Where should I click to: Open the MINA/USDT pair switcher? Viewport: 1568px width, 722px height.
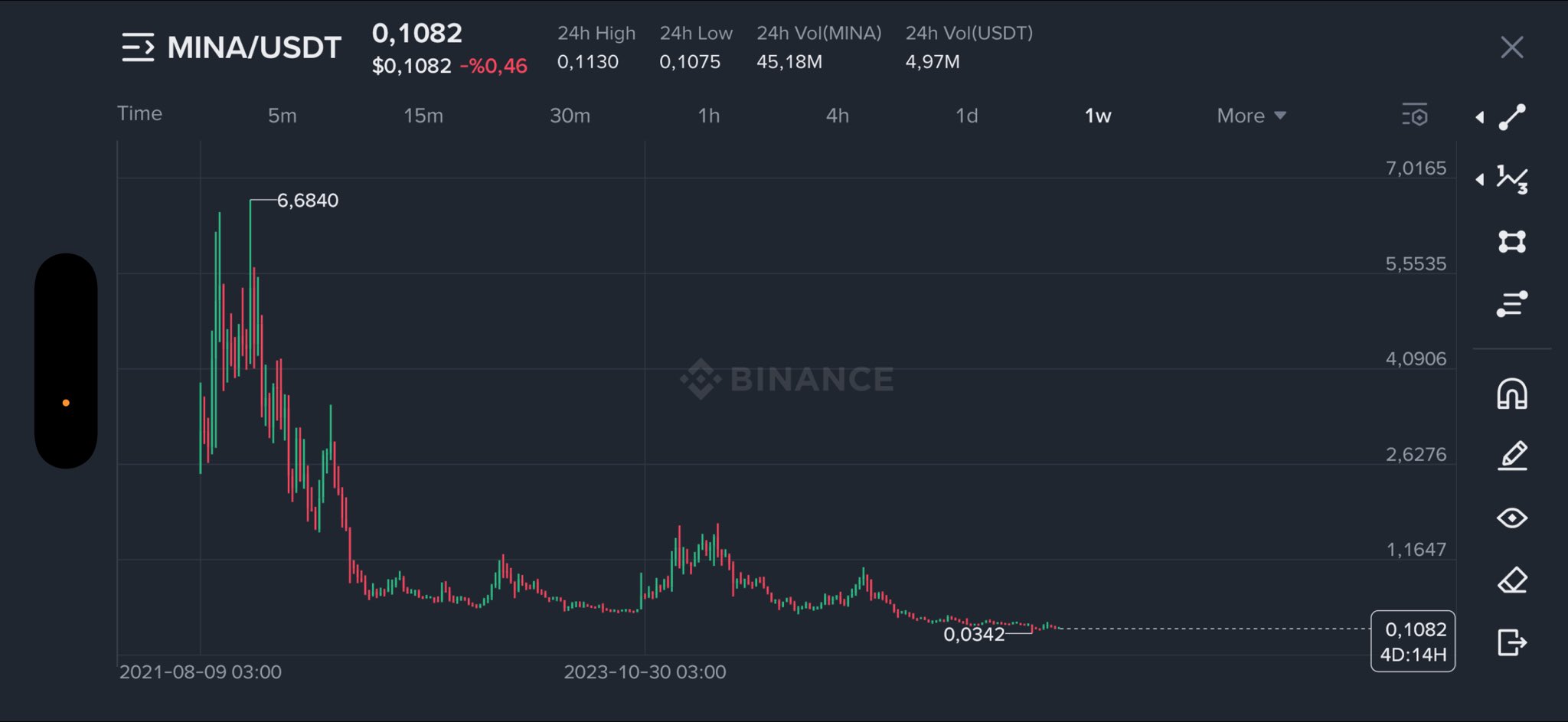click(139, 47)
